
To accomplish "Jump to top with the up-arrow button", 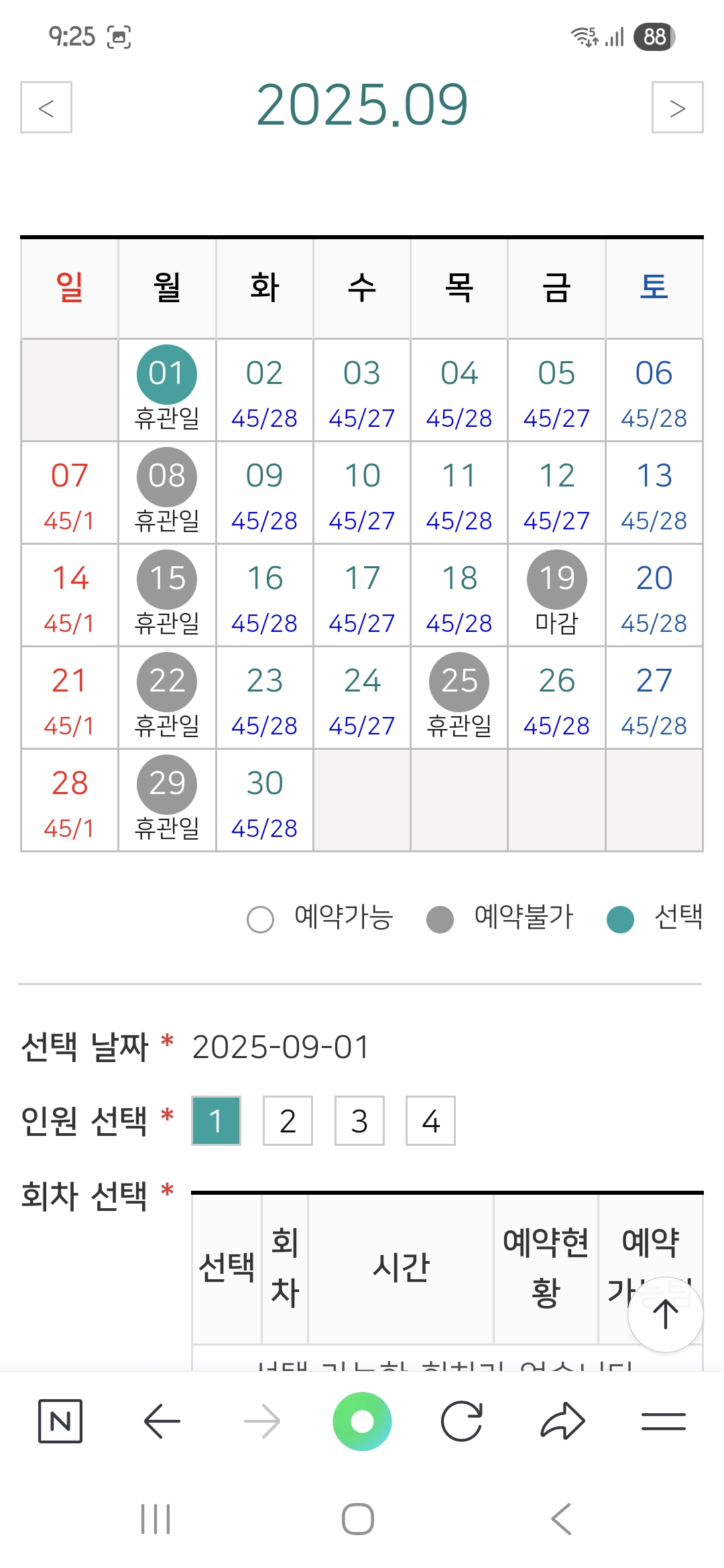I will coord(665,1314).
